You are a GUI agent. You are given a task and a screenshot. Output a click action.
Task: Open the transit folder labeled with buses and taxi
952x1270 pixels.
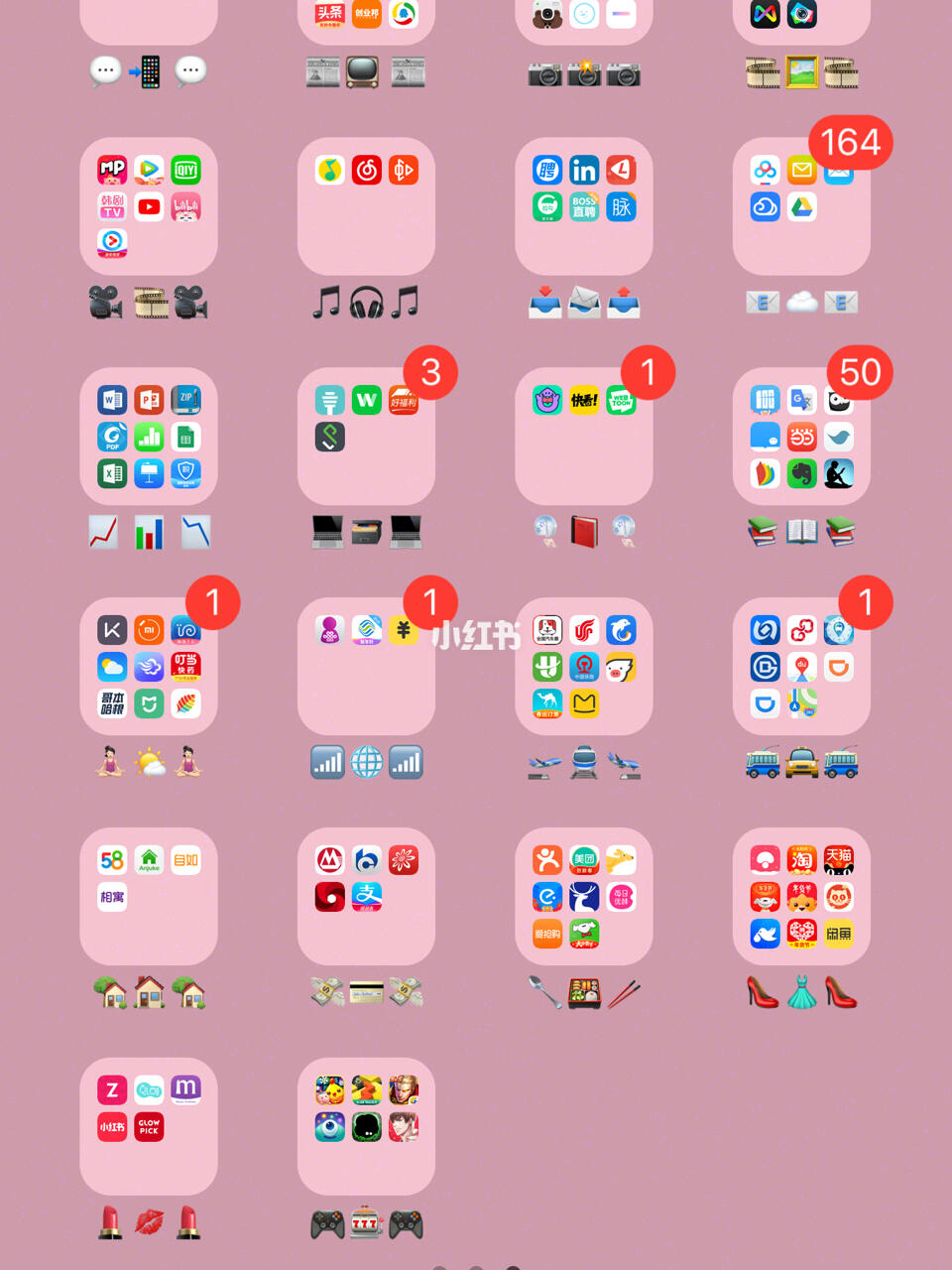pos(801,667)
